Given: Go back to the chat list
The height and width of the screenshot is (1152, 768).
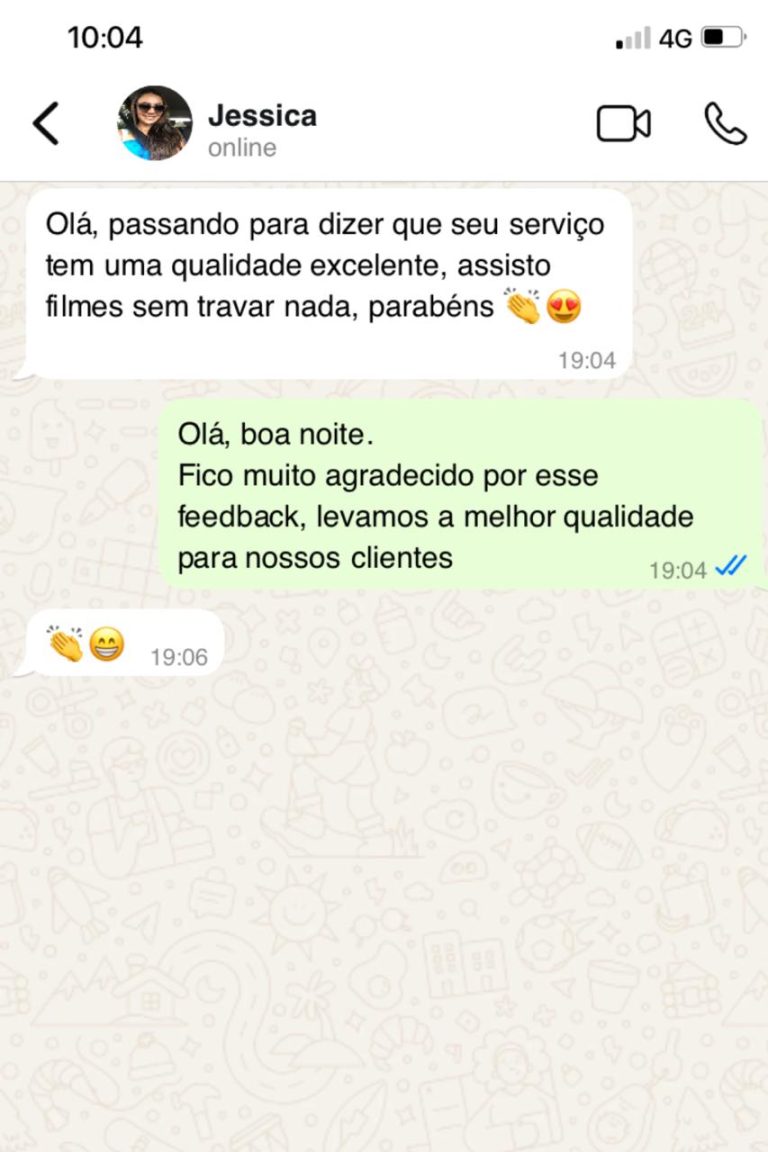Looking at the screenshot, I should [46, 124].
